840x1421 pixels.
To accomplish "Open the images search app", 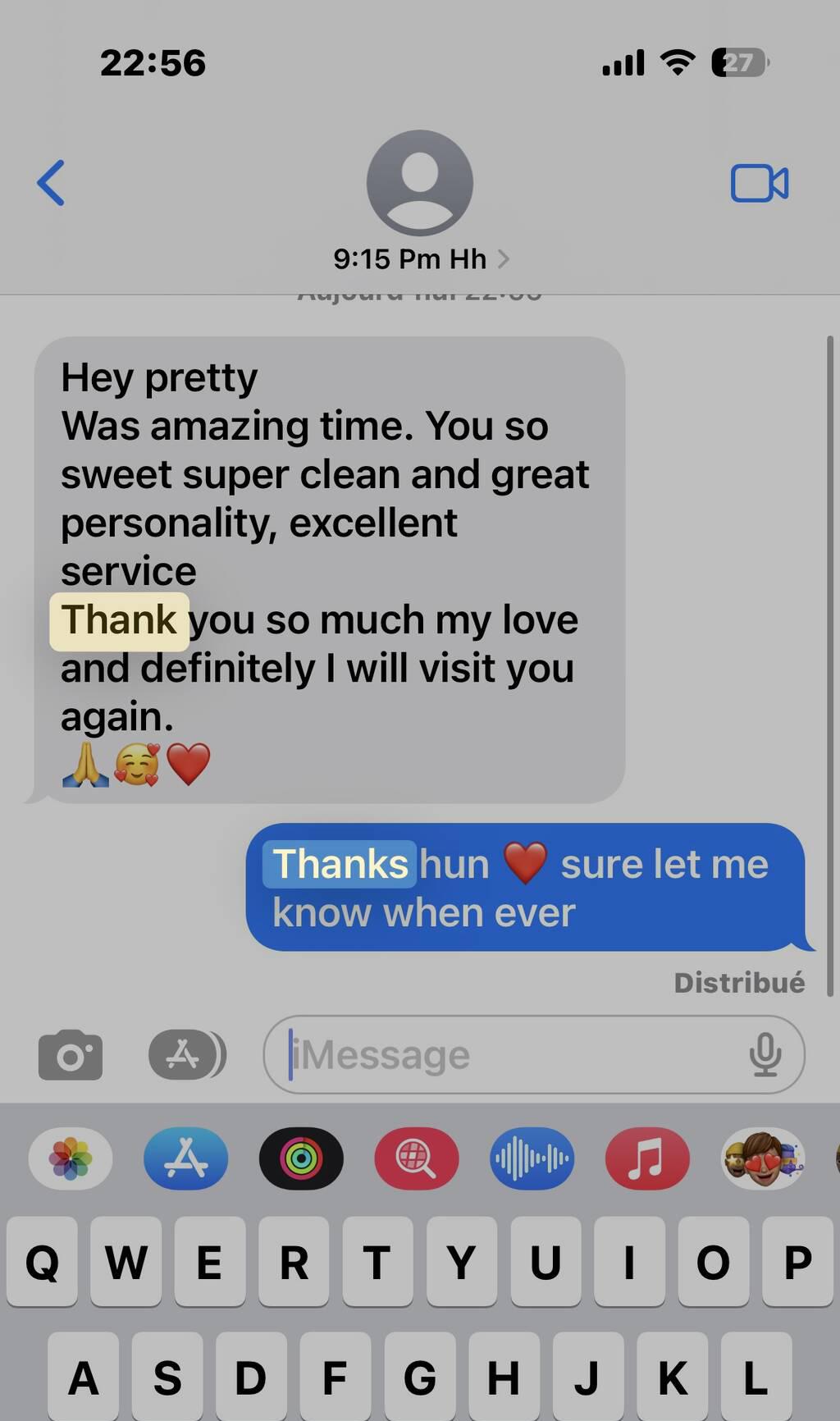I will (x=417, y=1158).
